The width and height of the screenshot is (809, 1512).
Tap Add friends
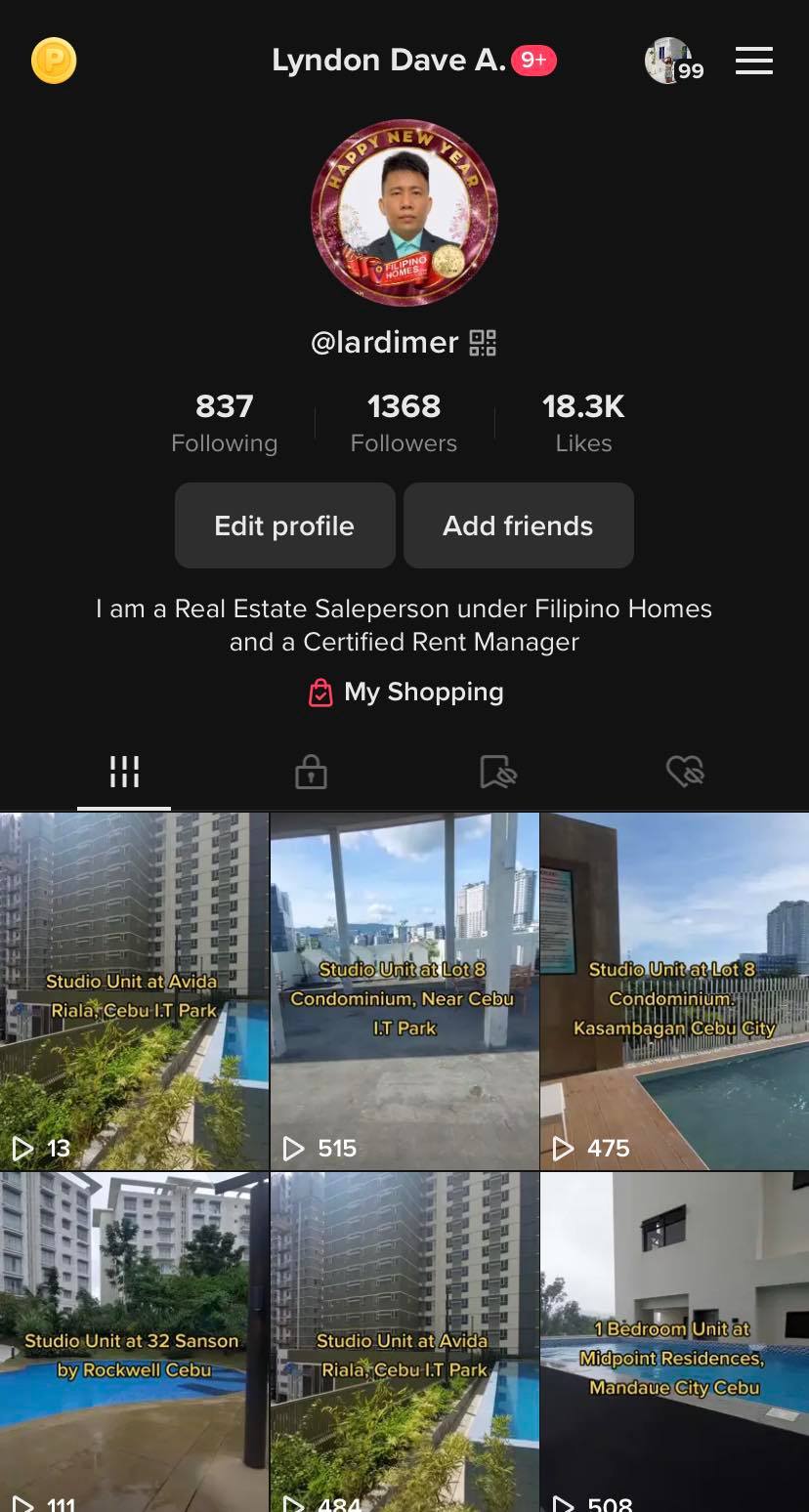(518, 525)
